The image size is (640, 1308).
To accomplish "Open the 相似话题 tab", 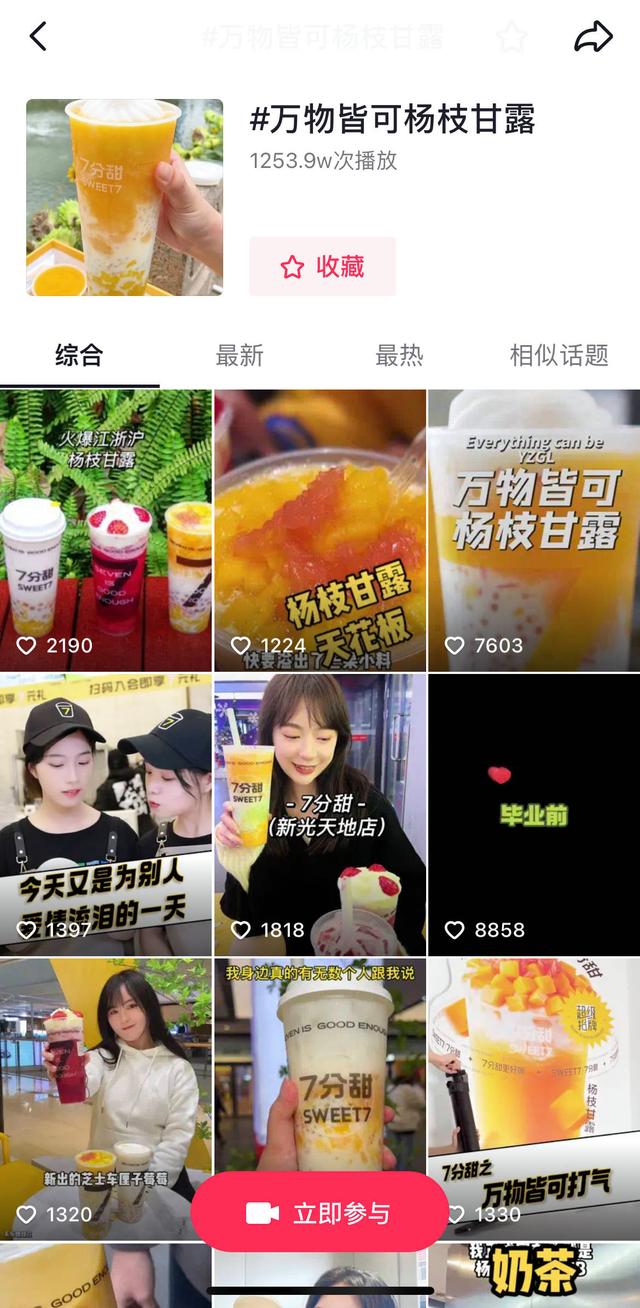I will pyautogui.click(x=558, y=355).
